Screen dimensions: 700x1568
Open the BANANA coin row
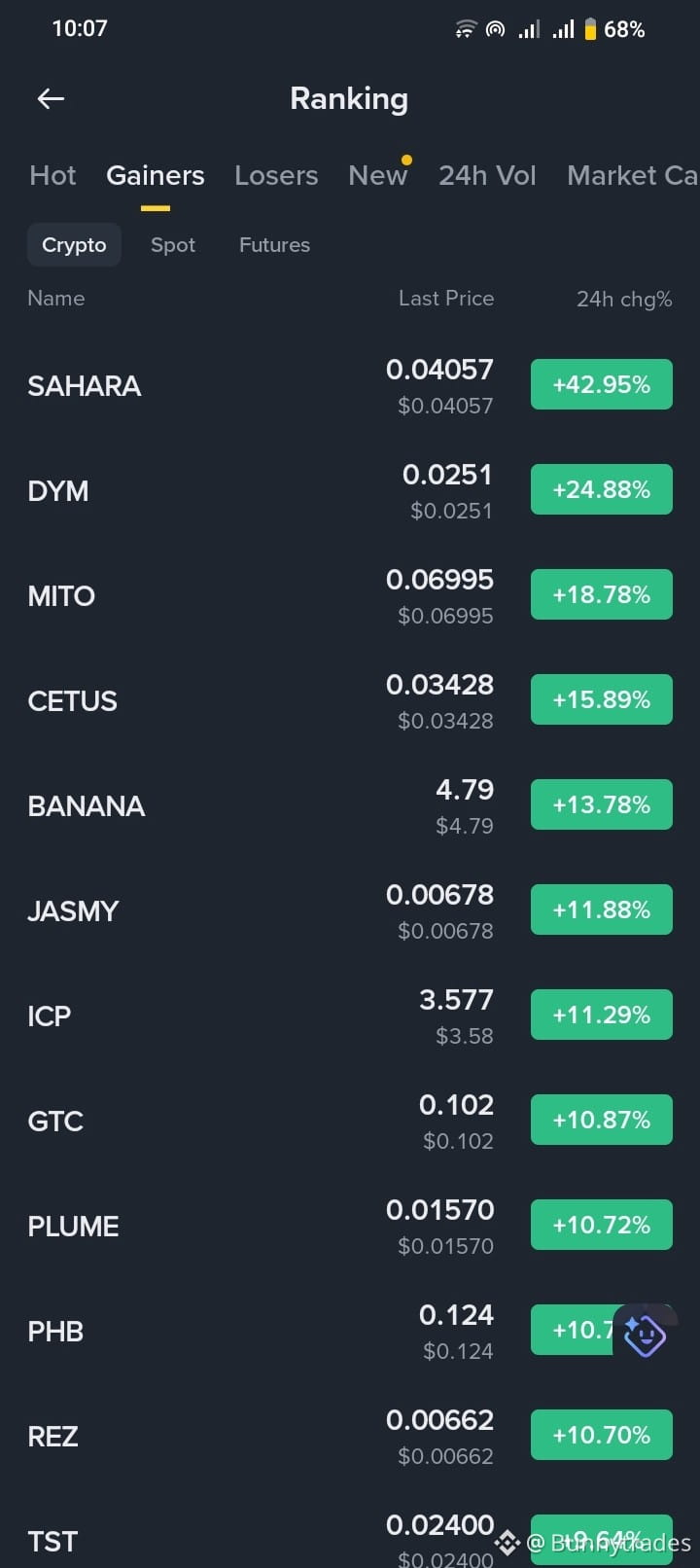350,806
